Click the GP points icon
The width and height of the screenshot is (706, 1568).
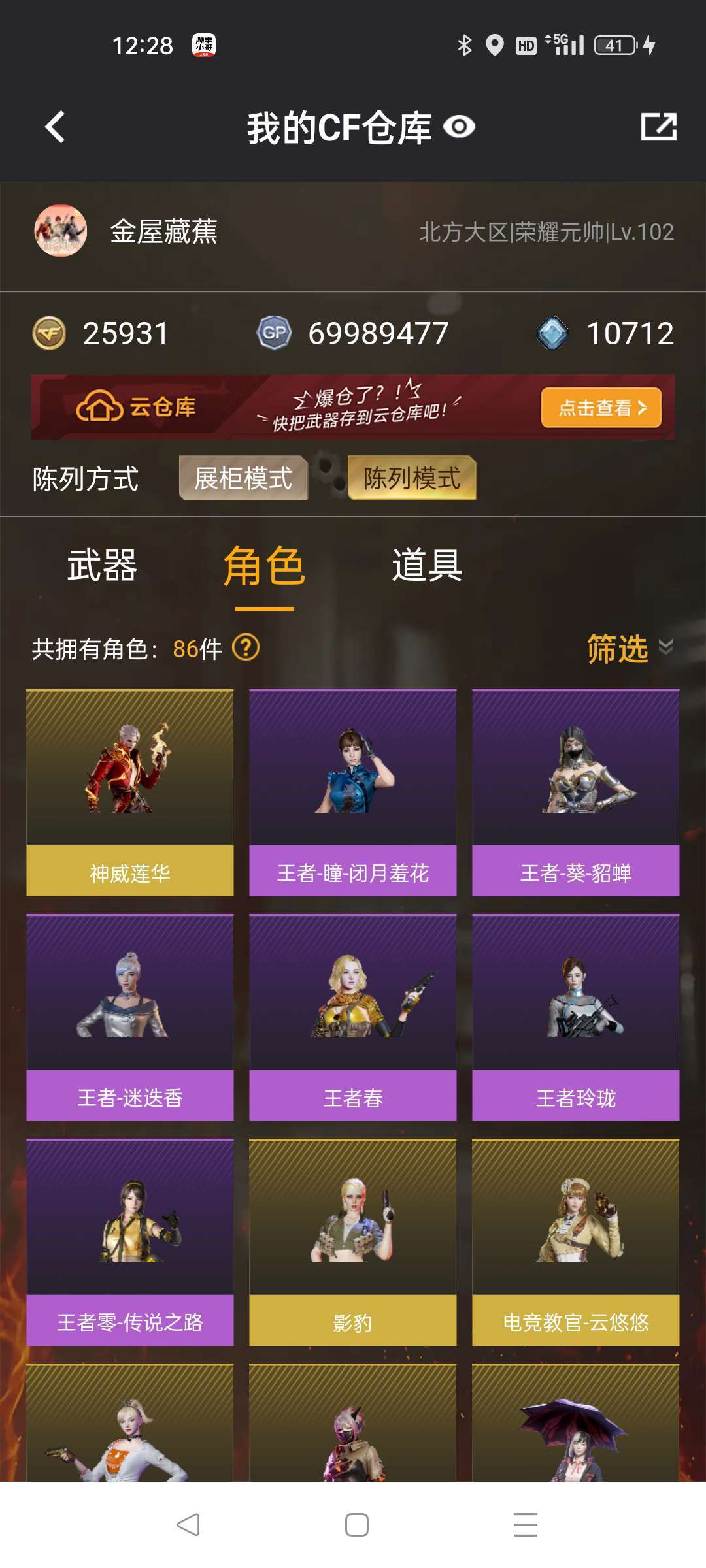tap(273, 333)
